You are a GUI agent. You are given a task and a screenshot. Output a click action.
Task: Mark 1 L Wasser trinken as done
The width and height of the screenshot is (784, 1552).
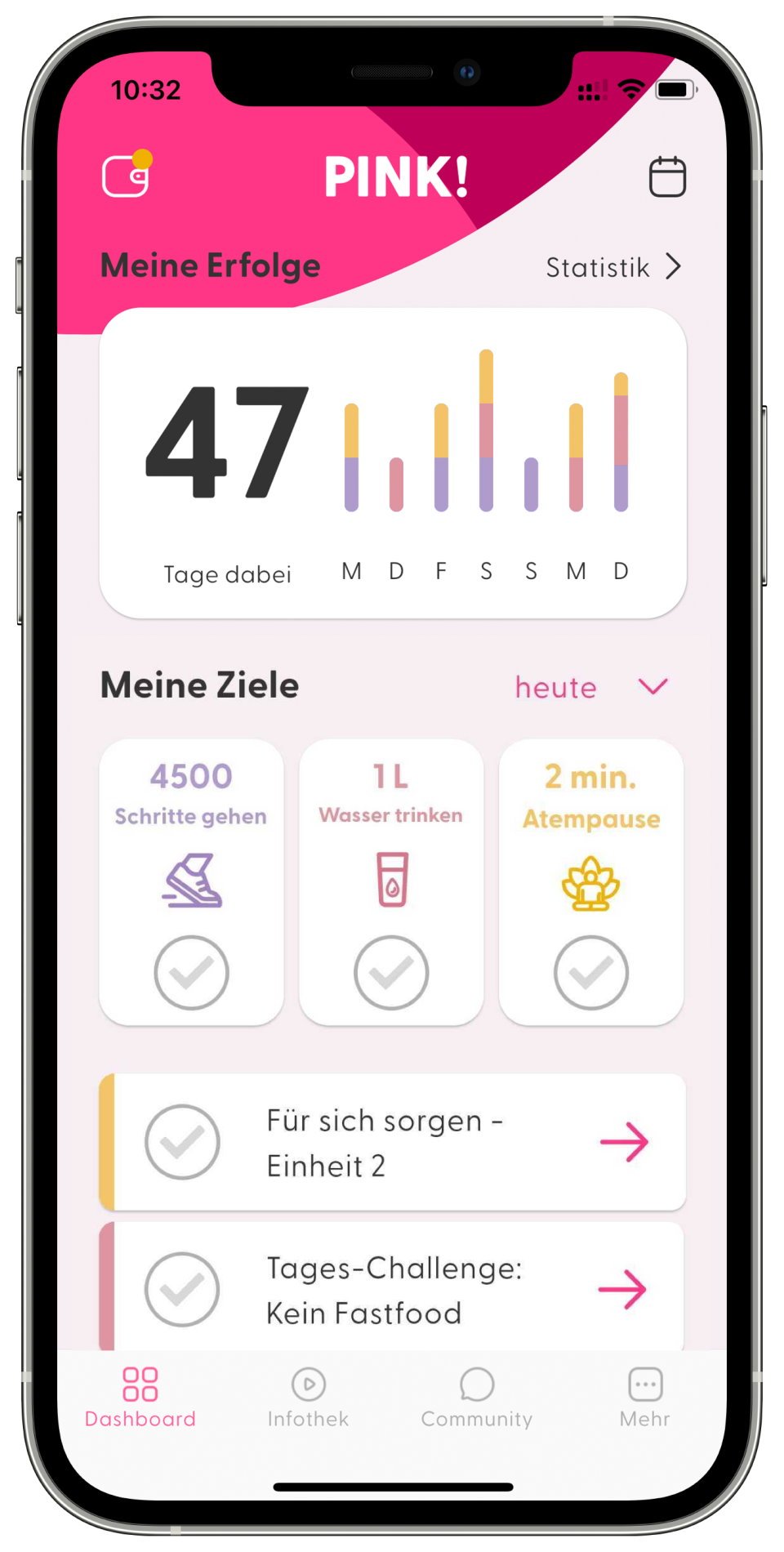tap(391, 972)
